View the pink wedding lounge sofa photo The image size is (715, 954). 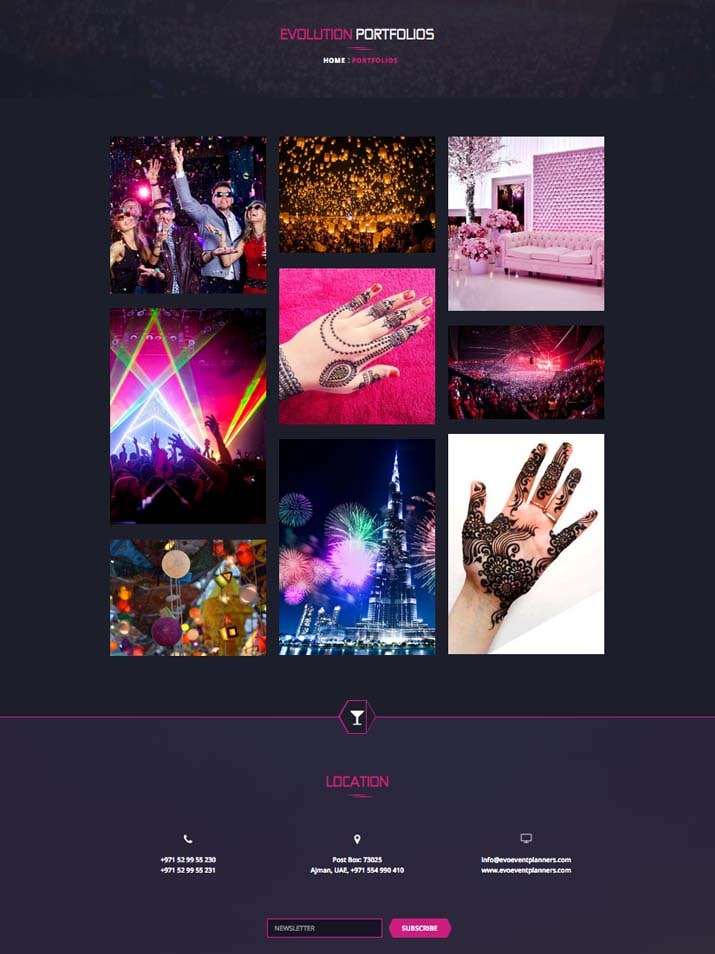(x=526, y=224)
